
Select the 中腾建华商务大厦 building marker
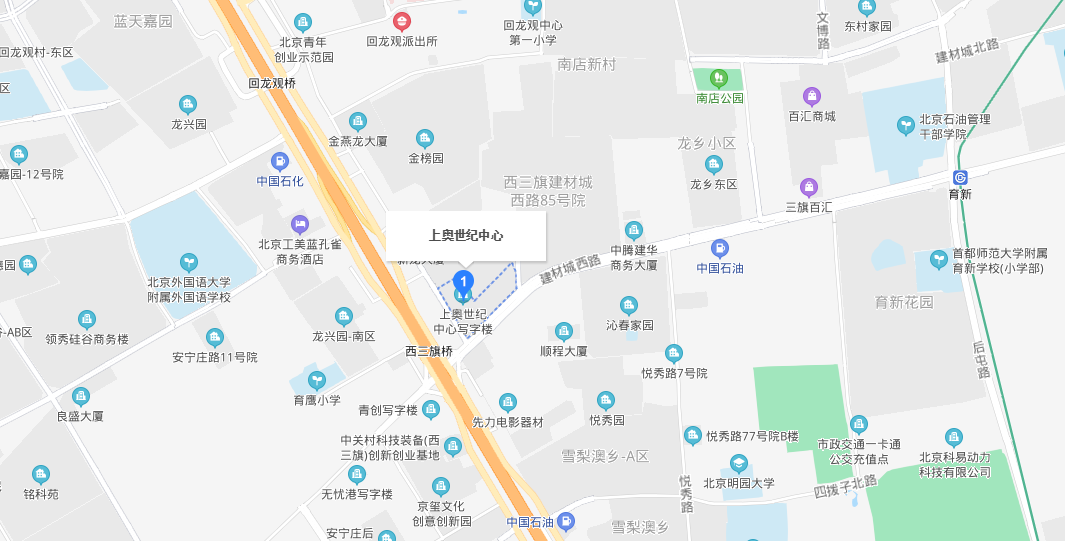click(x=634, y=230)
